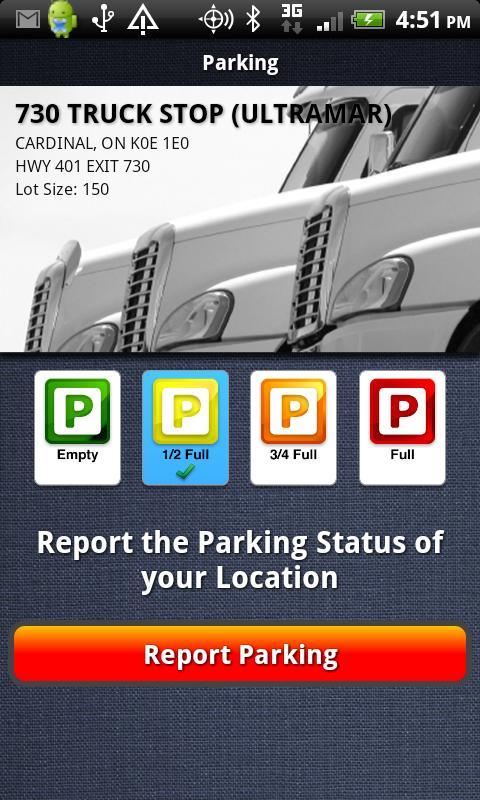
Task: Set parking status to Full
Action: (x=402, y=428)
